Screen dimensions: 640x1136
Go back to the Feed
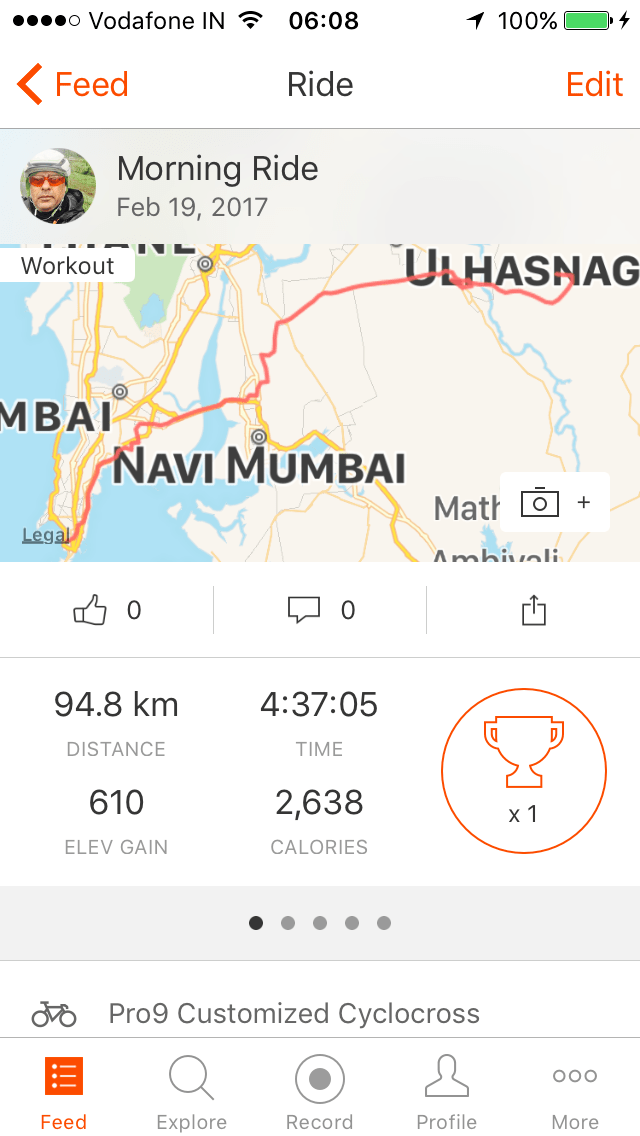pyautogui.click(x=73, y=85)
